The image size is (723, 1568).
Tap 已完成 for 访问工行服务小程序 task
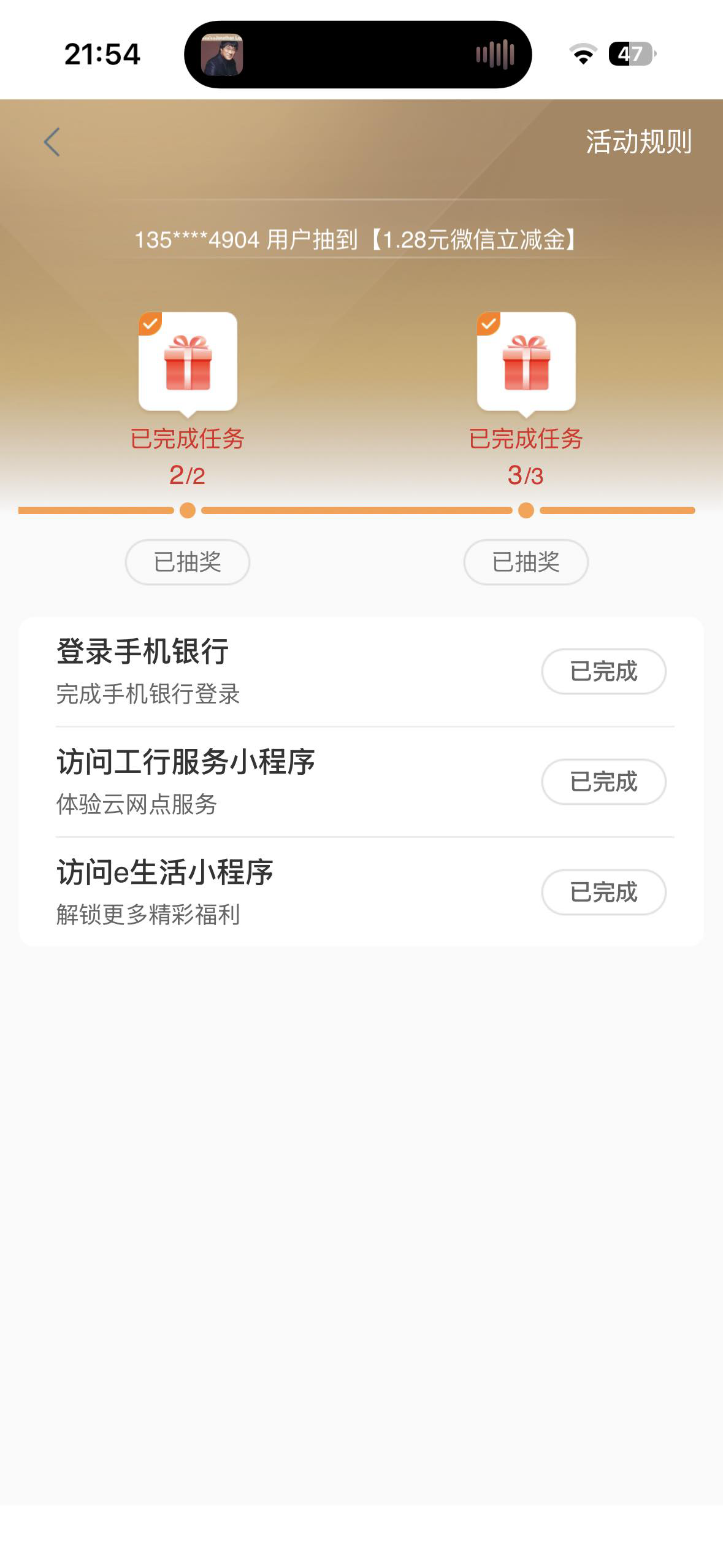click(x=603, y=782)
